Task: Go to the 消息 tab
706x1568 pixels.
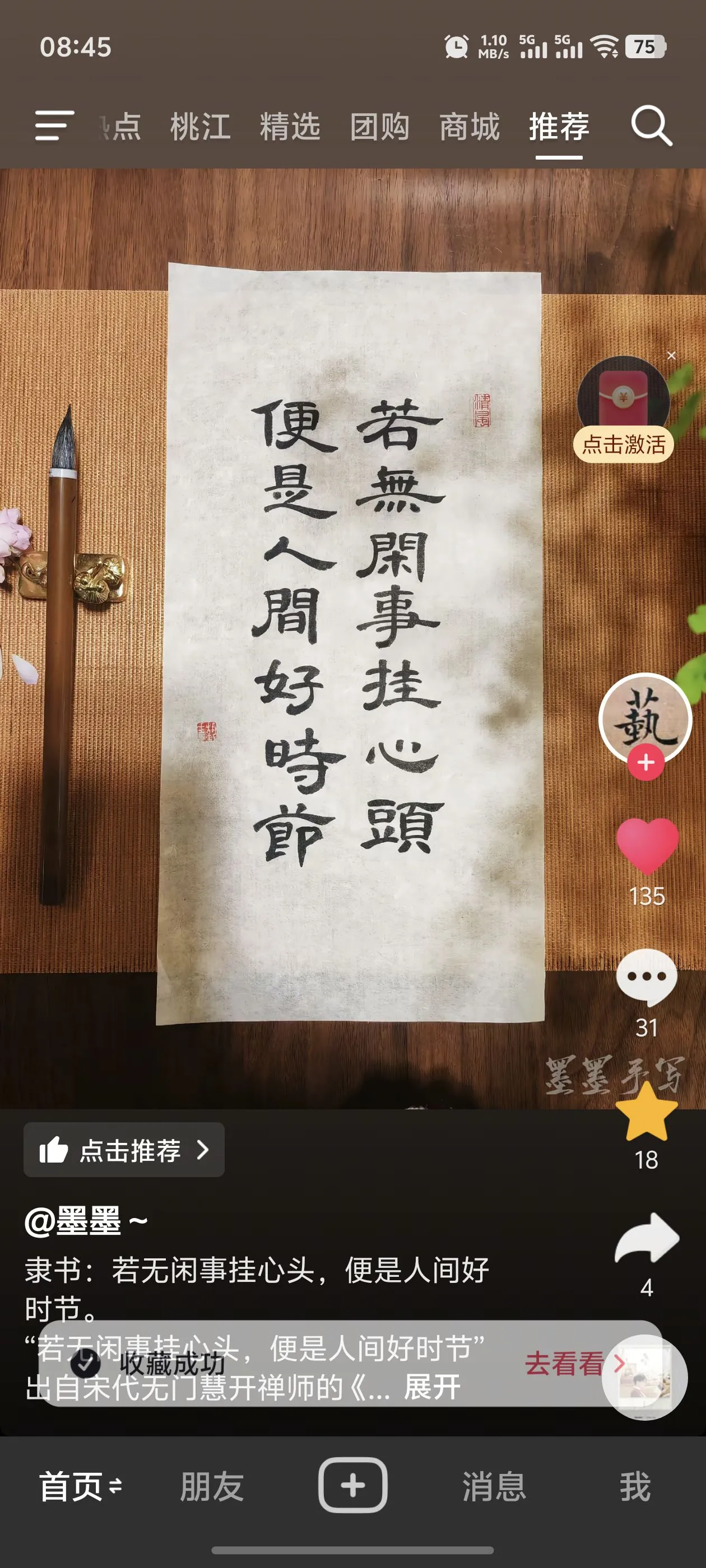Action: (x=494, y=1486)
